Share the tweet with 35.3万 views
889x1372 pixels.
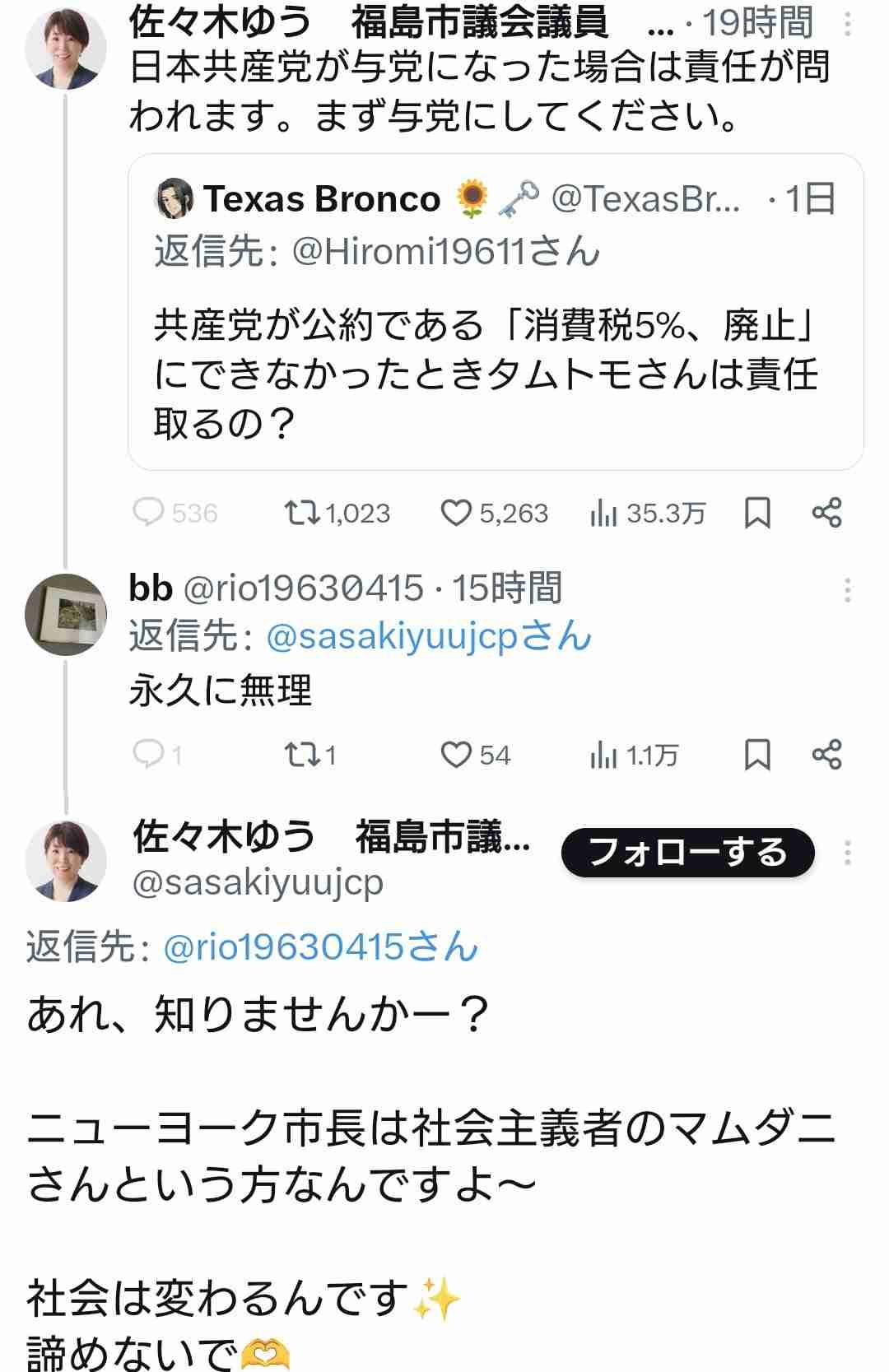[x=826, y=513]
